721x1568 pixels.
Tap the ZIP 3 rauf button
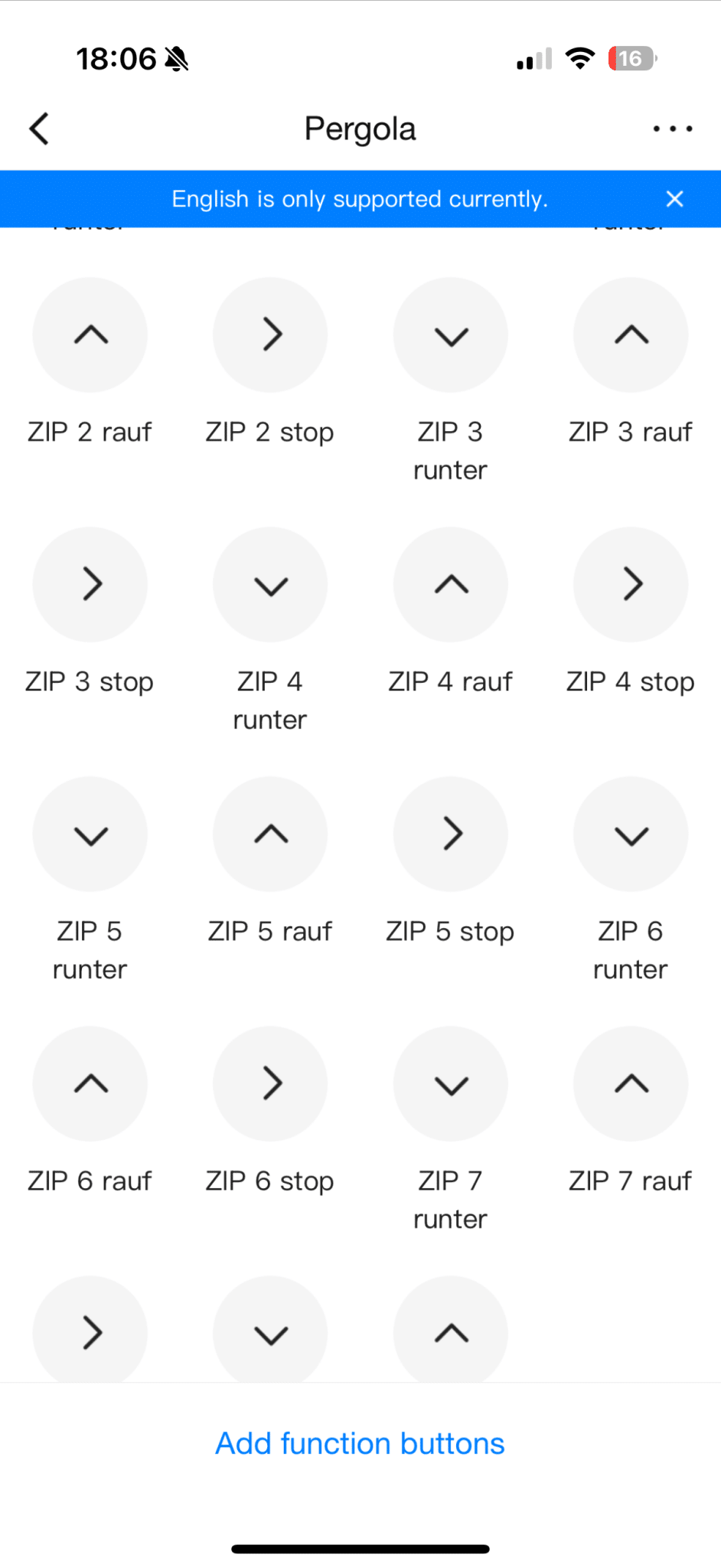pyautogui.click(x=631, y=335)
